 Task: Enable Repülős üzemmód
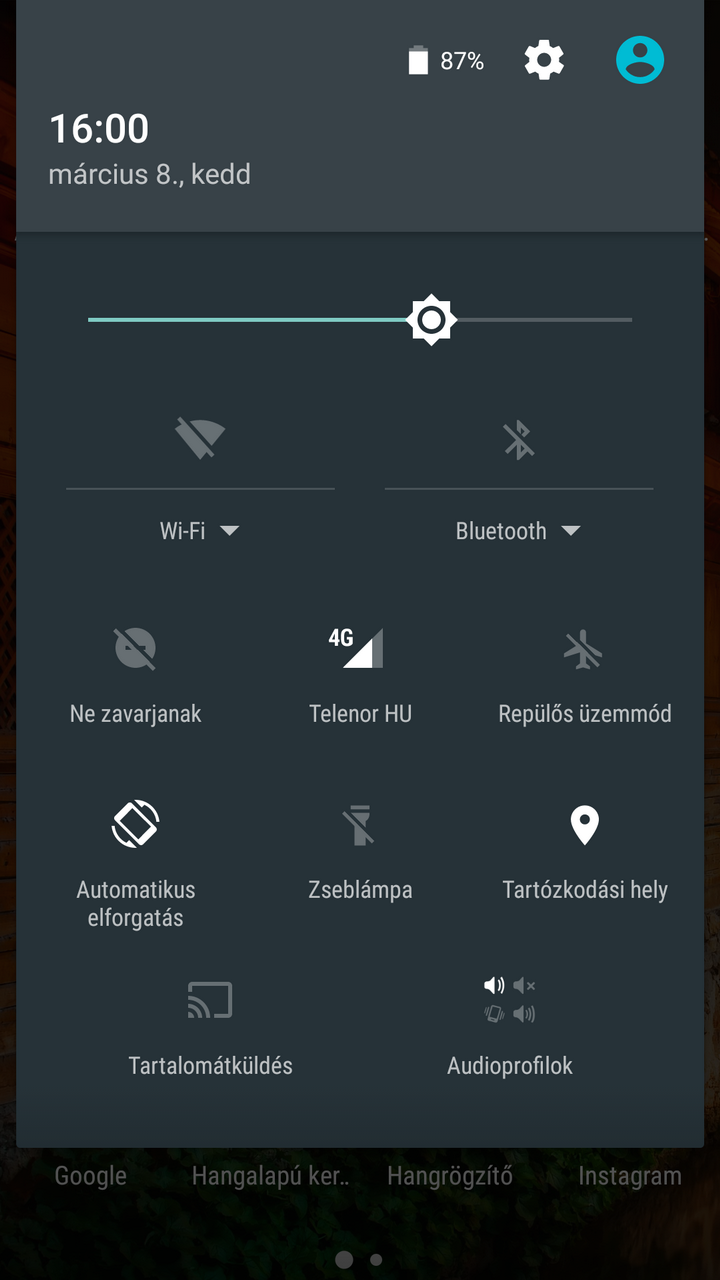click(x=584, y=650)
